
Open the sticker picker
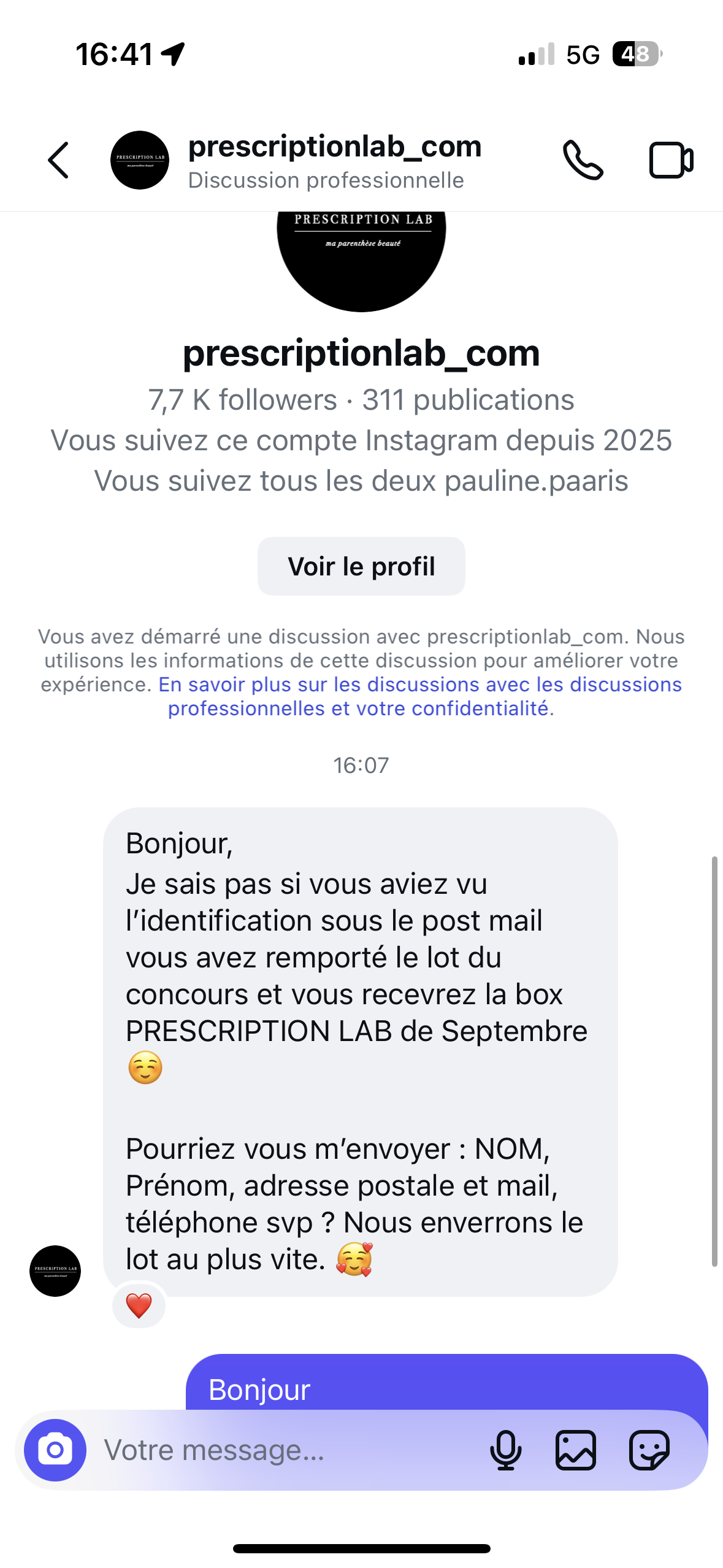pos(649,1450)
